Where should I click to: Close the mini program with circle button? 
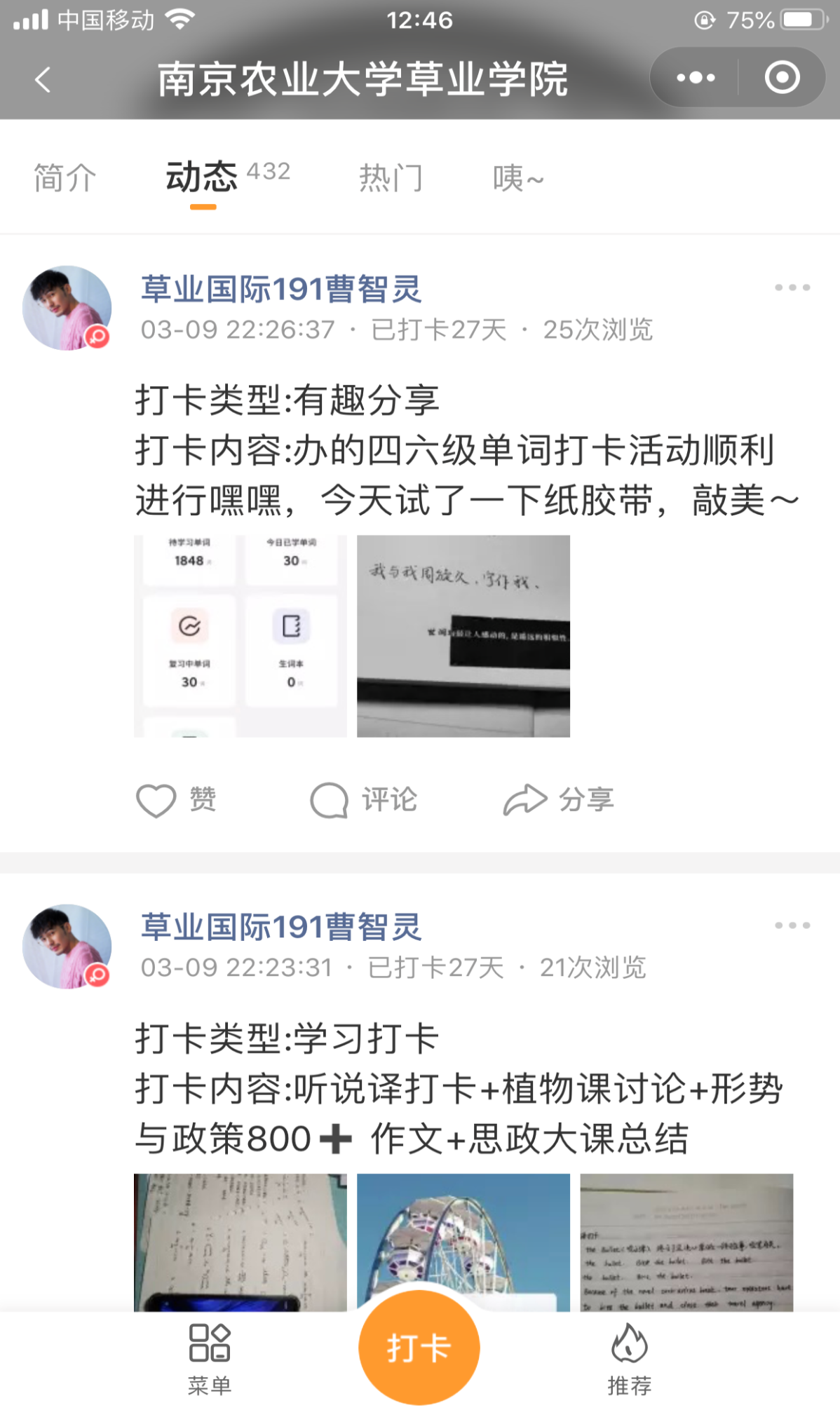(782, 78)
